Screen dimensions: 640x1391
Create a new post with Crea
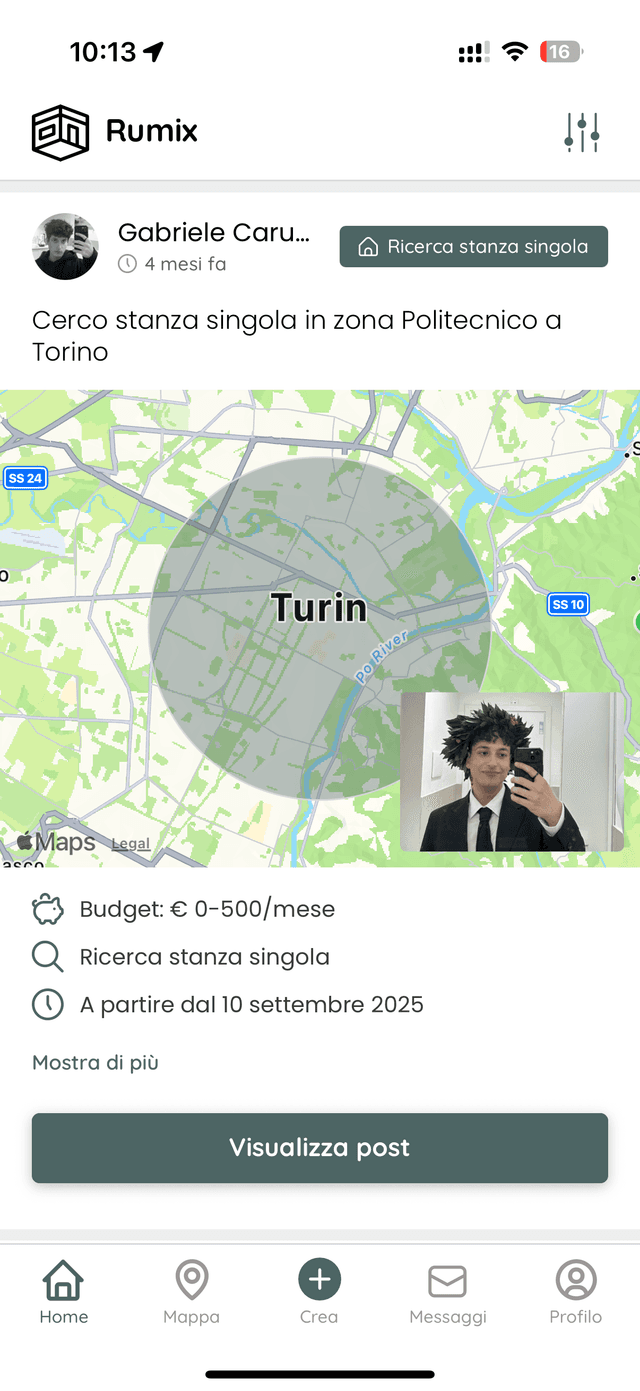click(x=319, y=1292)
